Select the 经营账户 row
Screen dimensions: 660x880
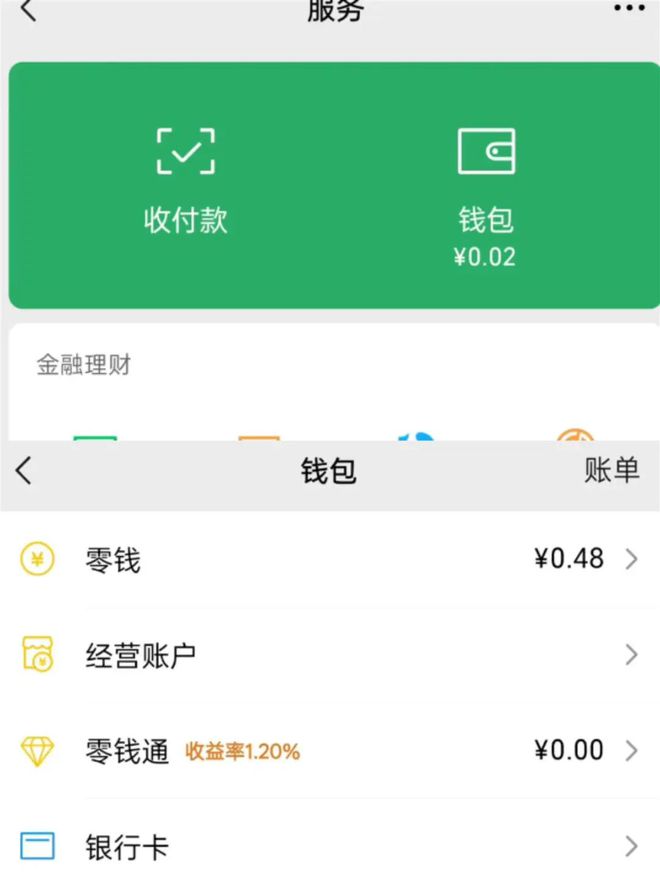pyautogui.click(x=330, y=655)
